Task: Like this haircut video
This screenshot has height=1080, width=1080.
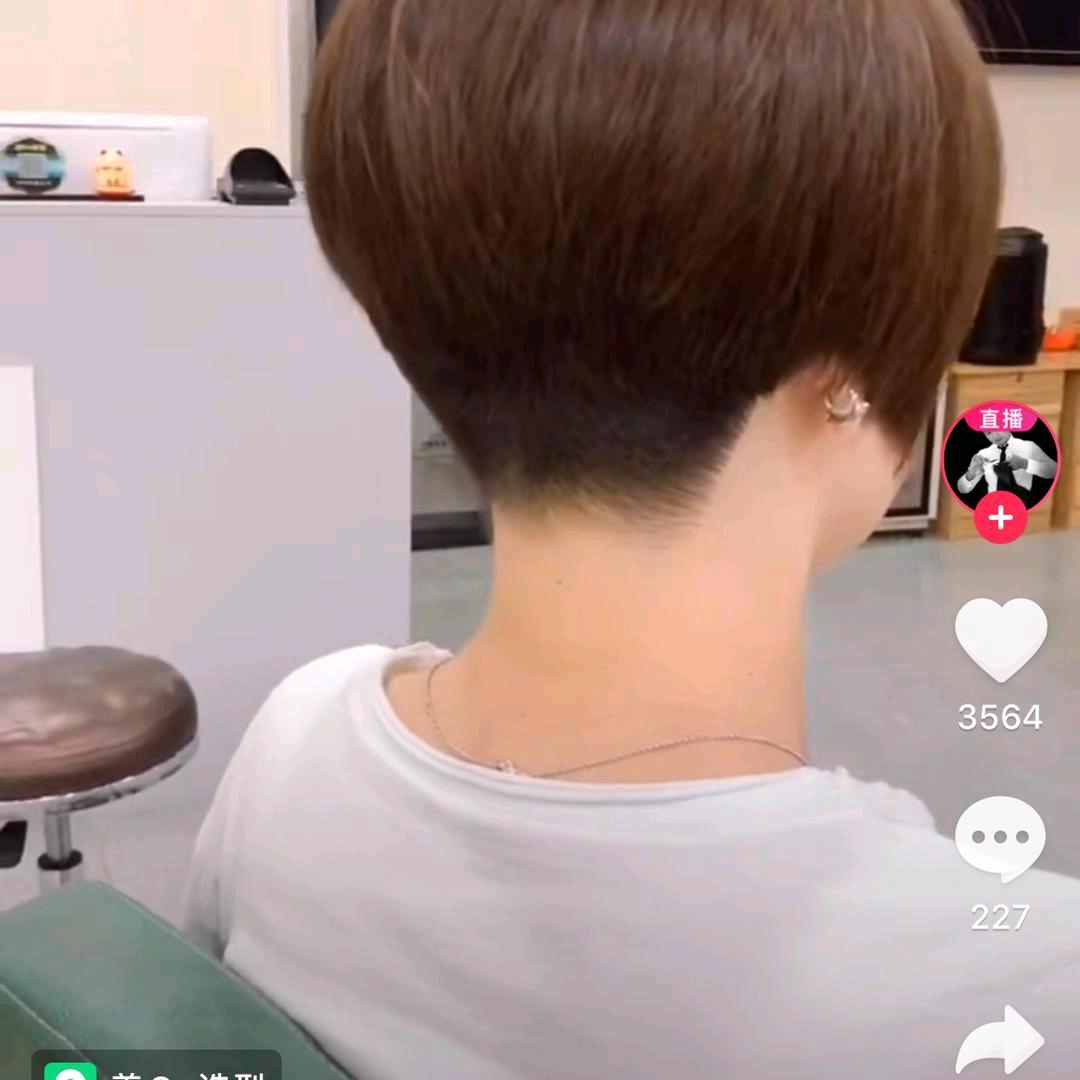Action: (x=1000, y=640)
